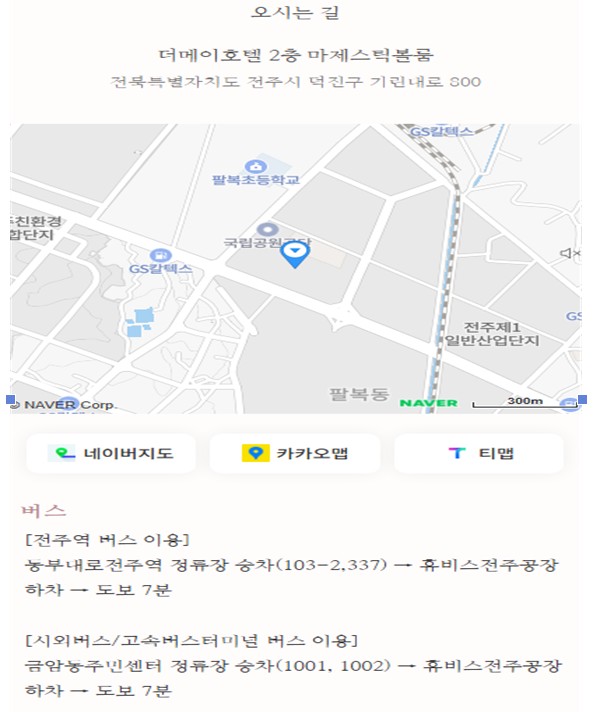Tap the blue location pin on the map
The height and width of the screenshot is (712, 603).
294,256
